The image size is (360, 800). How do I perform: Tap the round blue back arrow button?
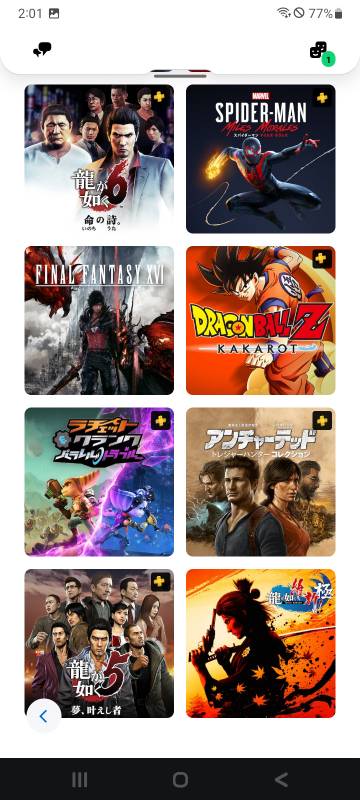(43, 716)
